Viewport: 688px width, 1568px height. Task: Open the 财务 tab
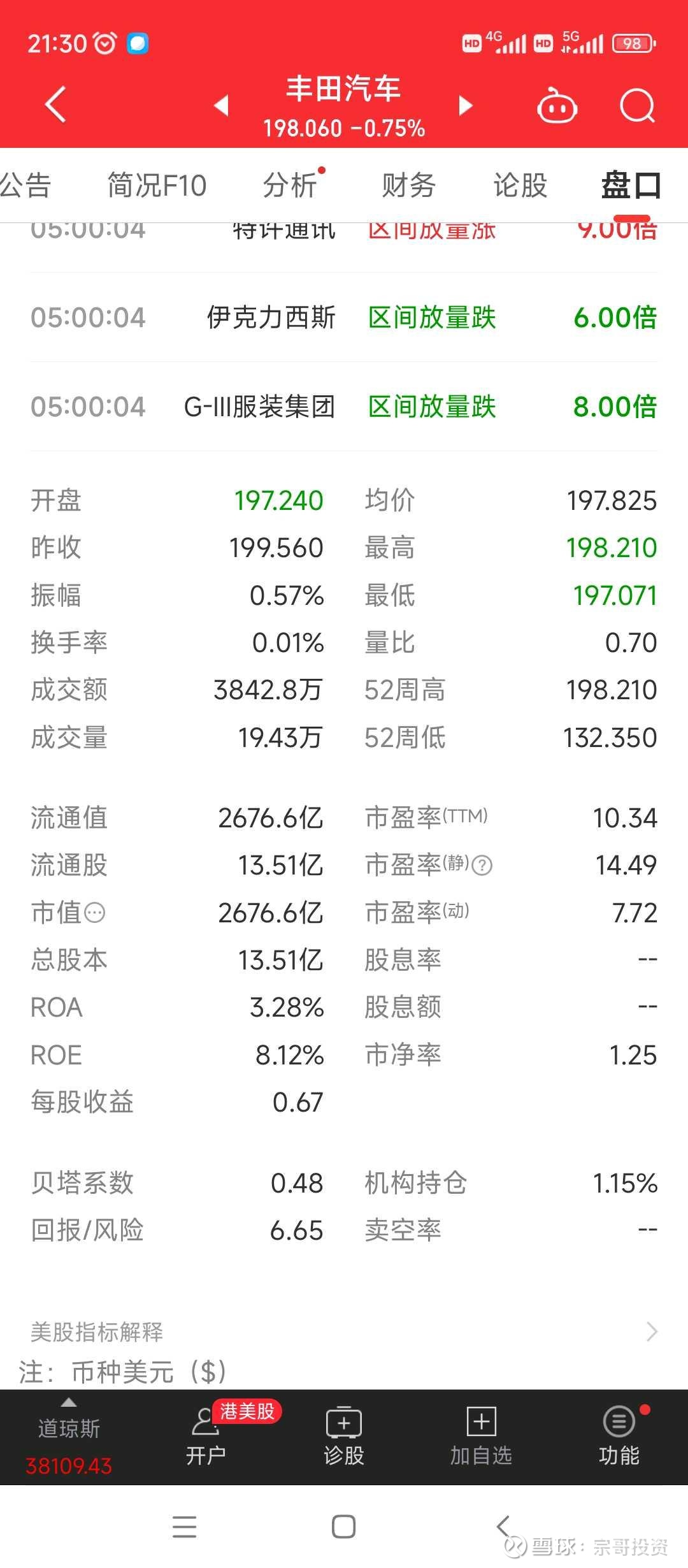click(408, 185)
